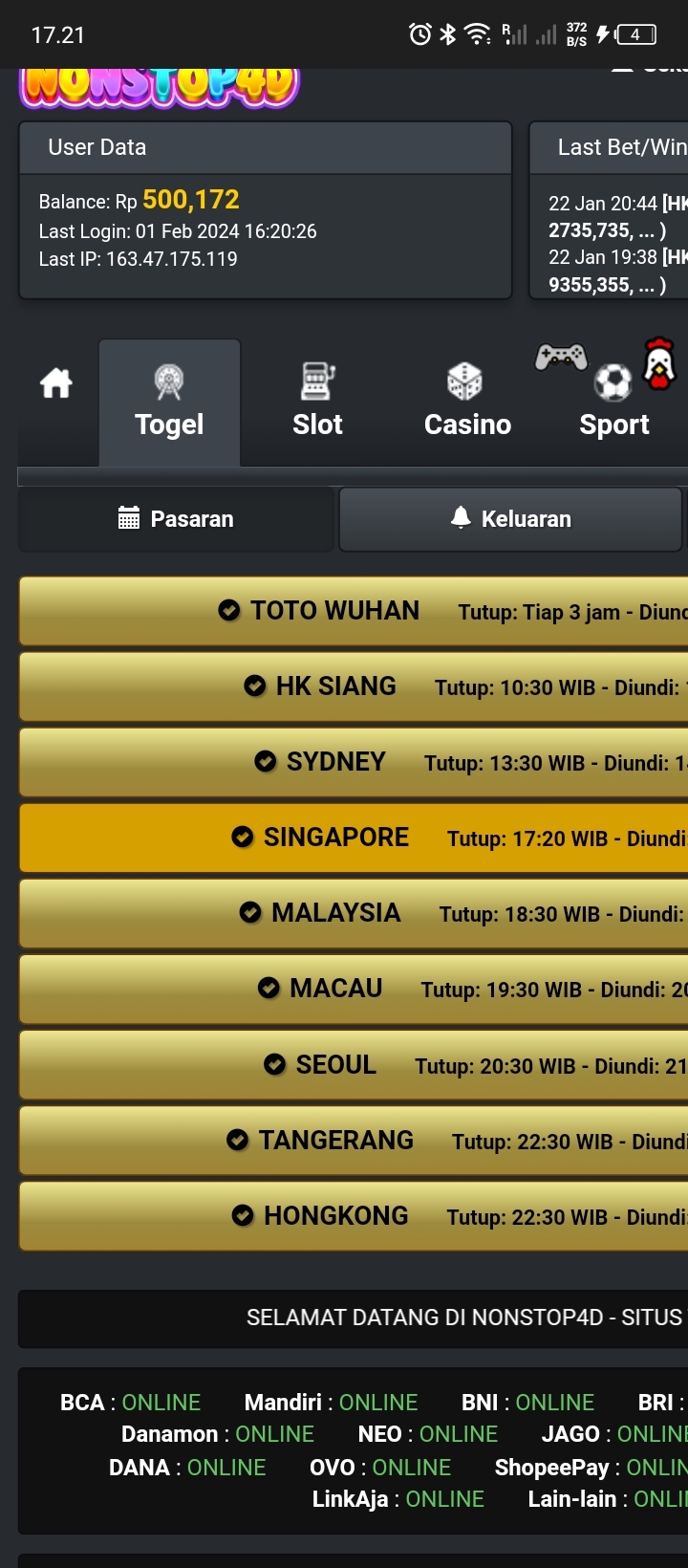Open the TOTO WUHAN market

354,611
